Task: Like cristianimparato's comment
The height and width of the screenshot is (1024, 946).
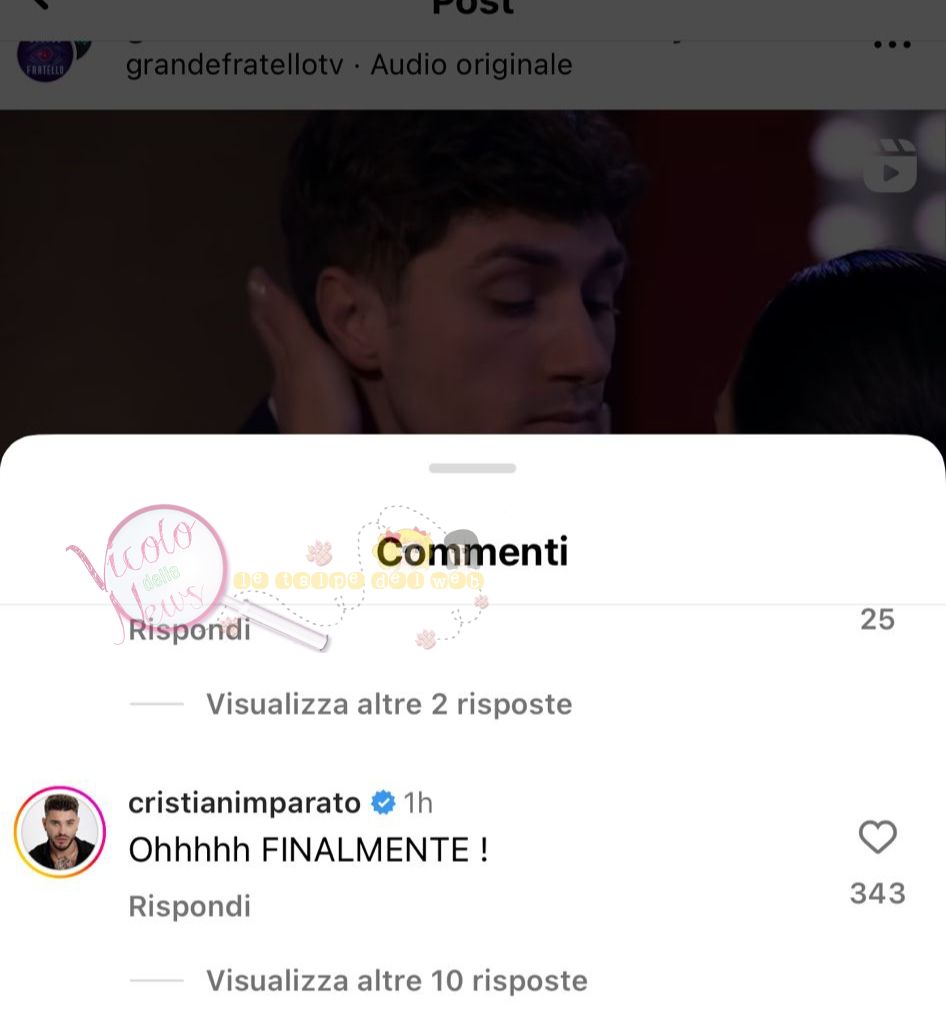Action: point(877,837)
